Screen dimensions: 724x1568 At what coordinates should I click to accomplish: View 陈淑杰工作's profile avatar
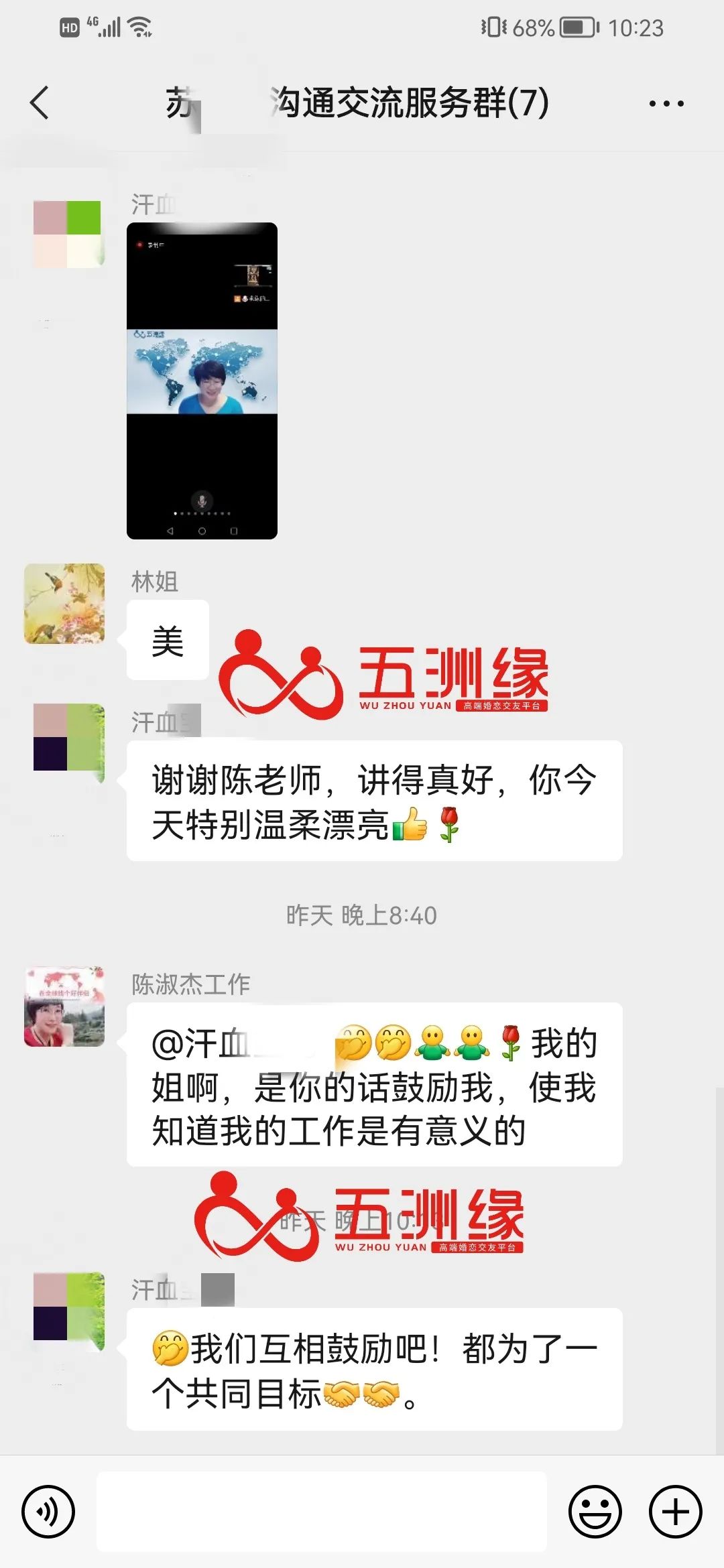(64, 1006)
